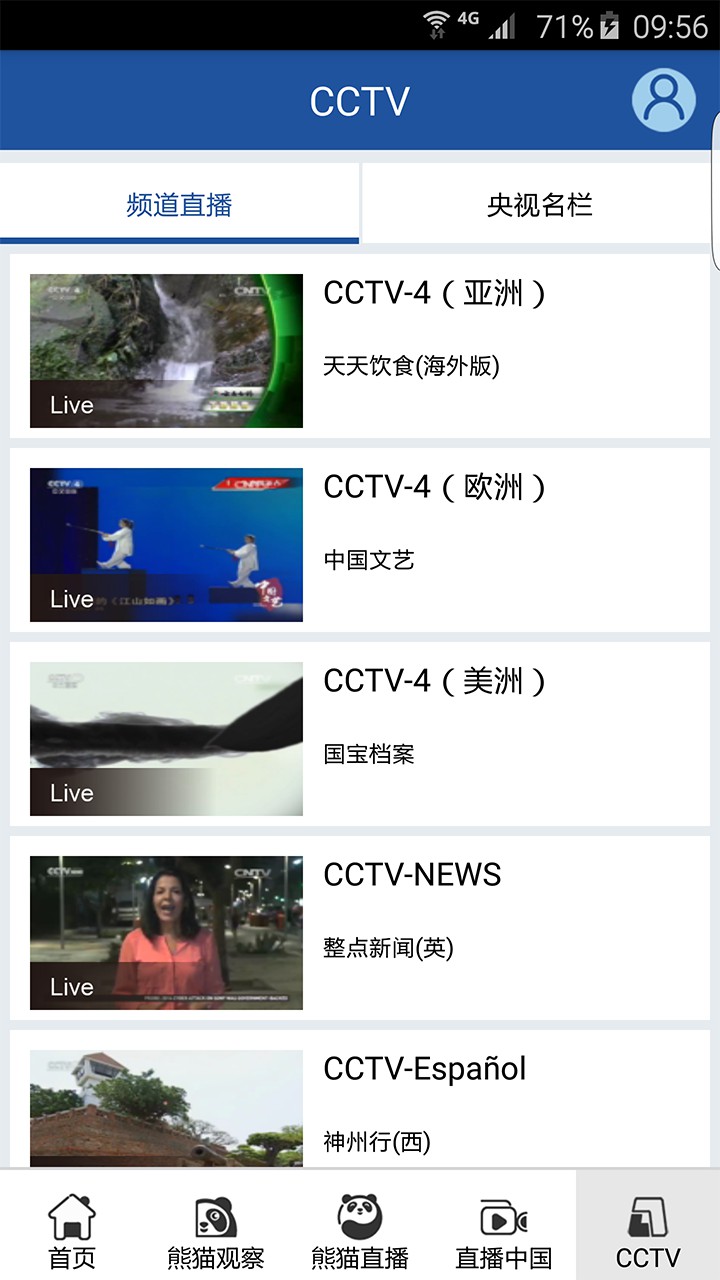
Task: Play the CCTV-NEWS live broadcast
Action: (x=360, y=928)
